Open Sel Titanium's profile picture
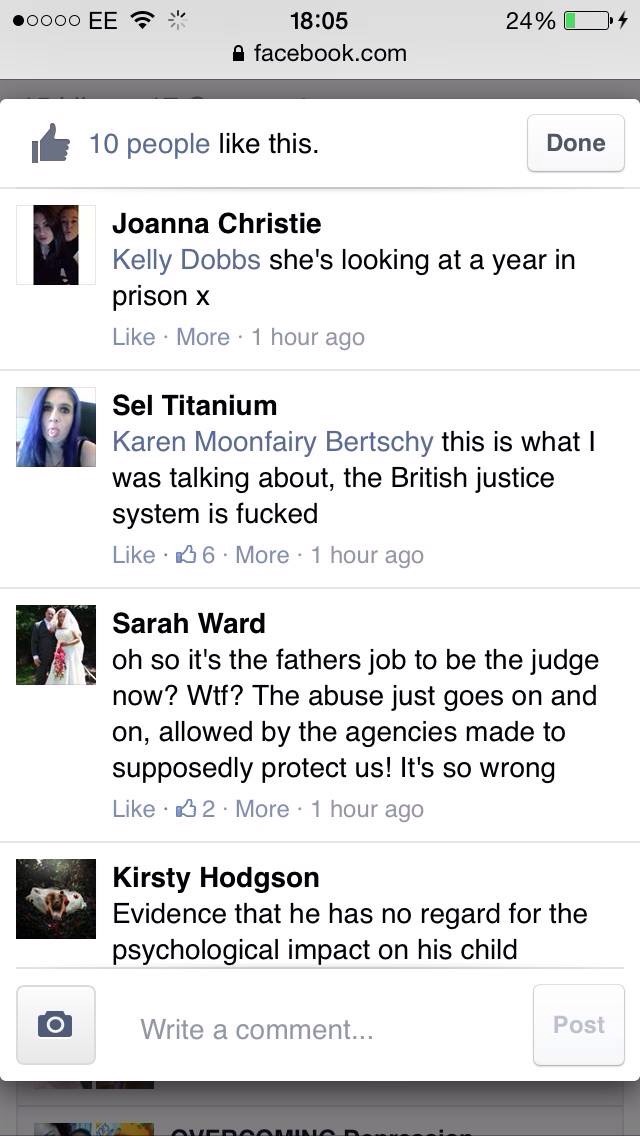This screenshot has height=1136, width=640. pyautogui.click(x=56, y=427)
